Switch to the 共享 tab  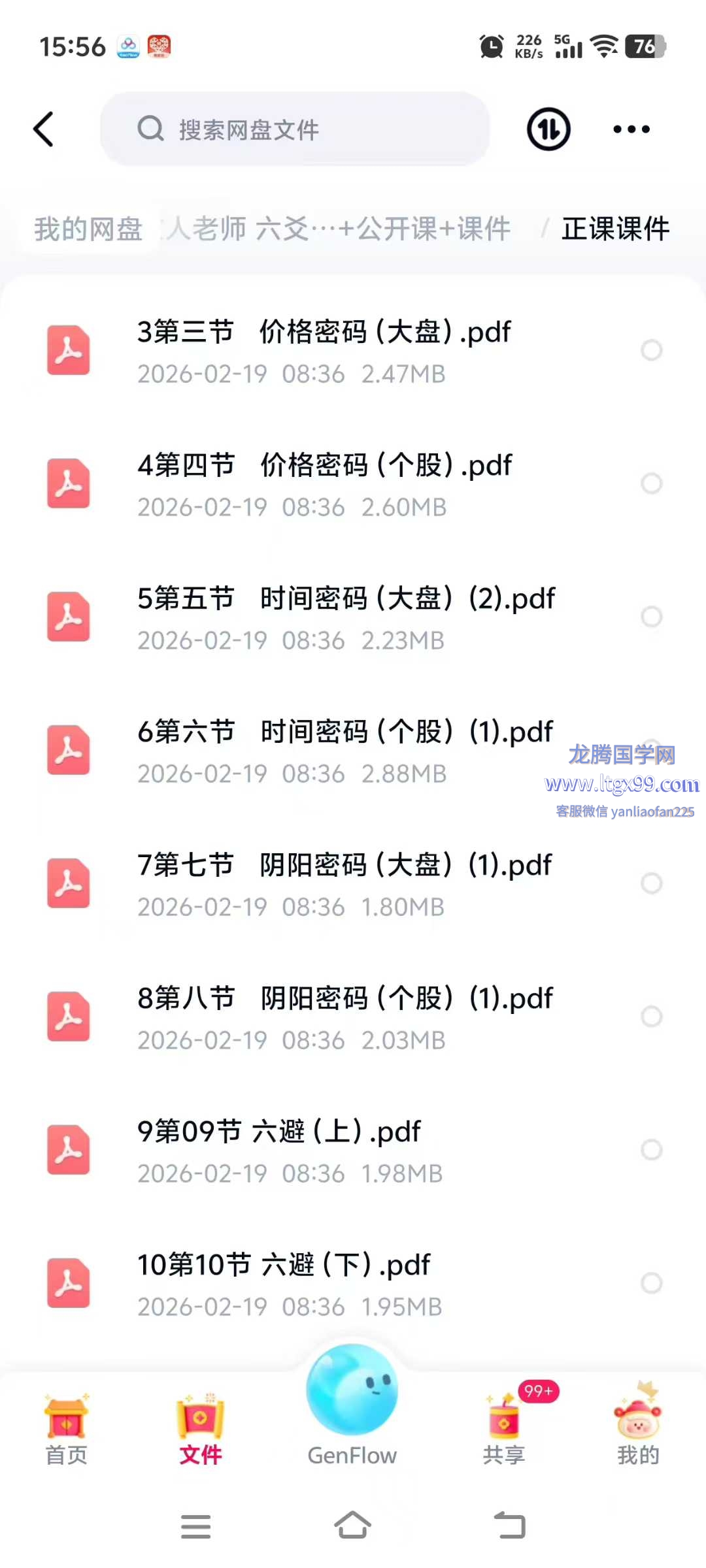tap(504, 1431)
